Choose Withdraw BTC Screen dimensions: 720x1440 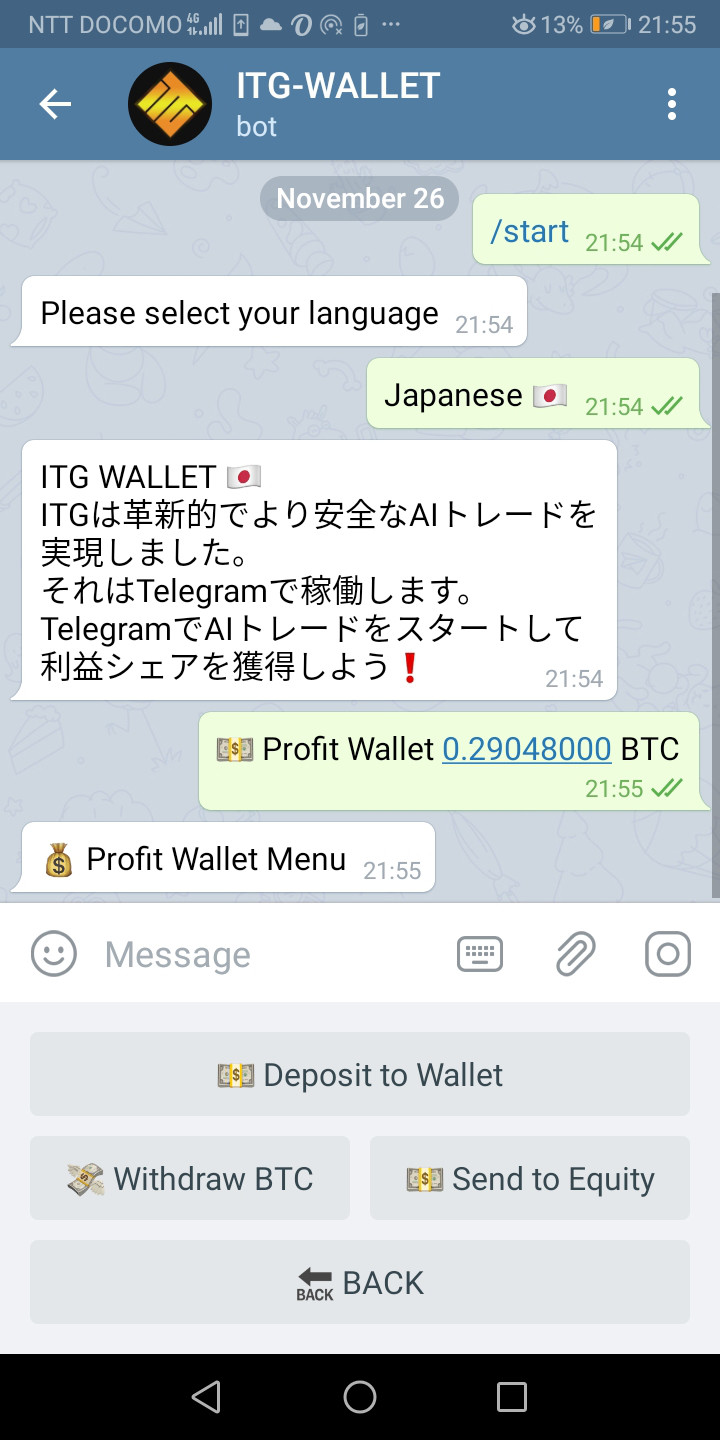[190, 1179]
